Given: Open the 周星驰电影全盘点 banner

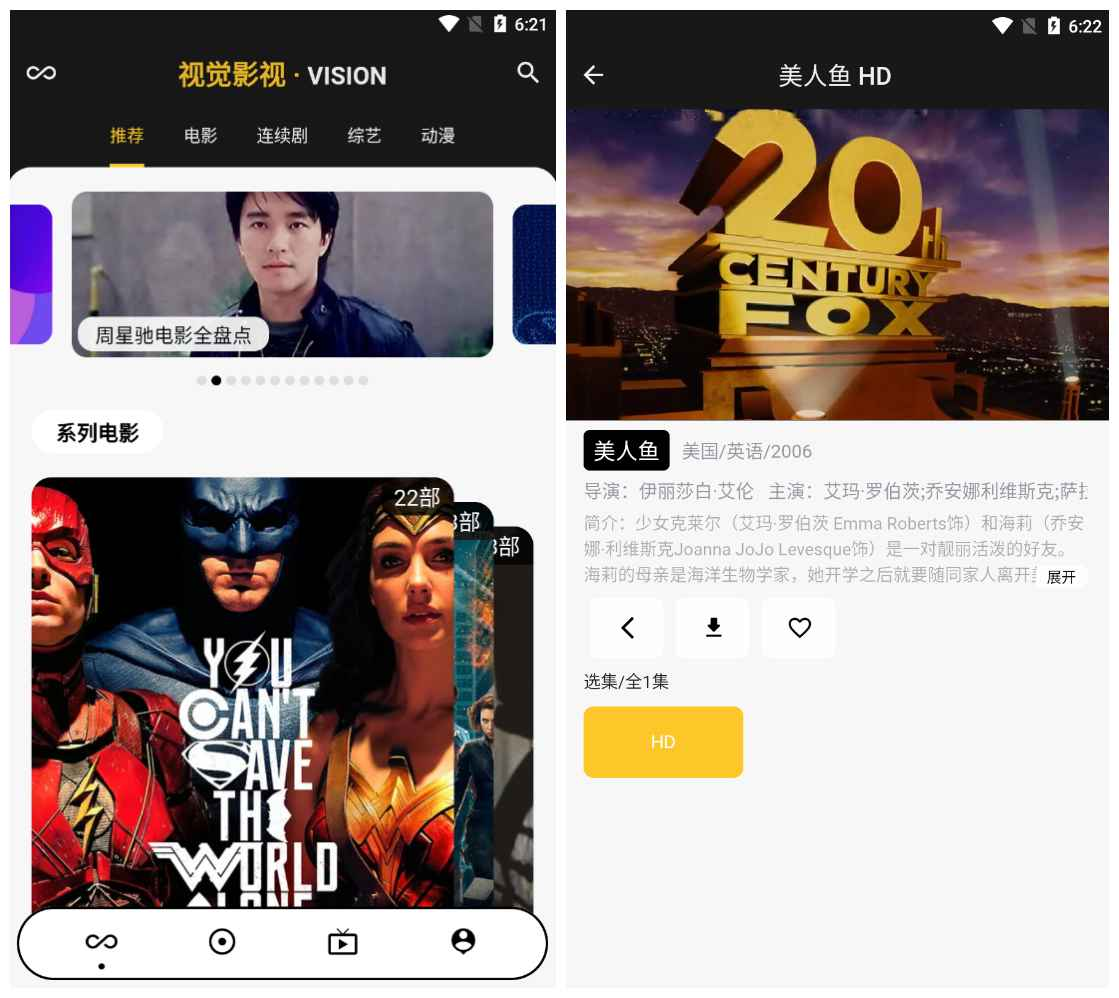Looking at the screenshot, I should [282, 274].
